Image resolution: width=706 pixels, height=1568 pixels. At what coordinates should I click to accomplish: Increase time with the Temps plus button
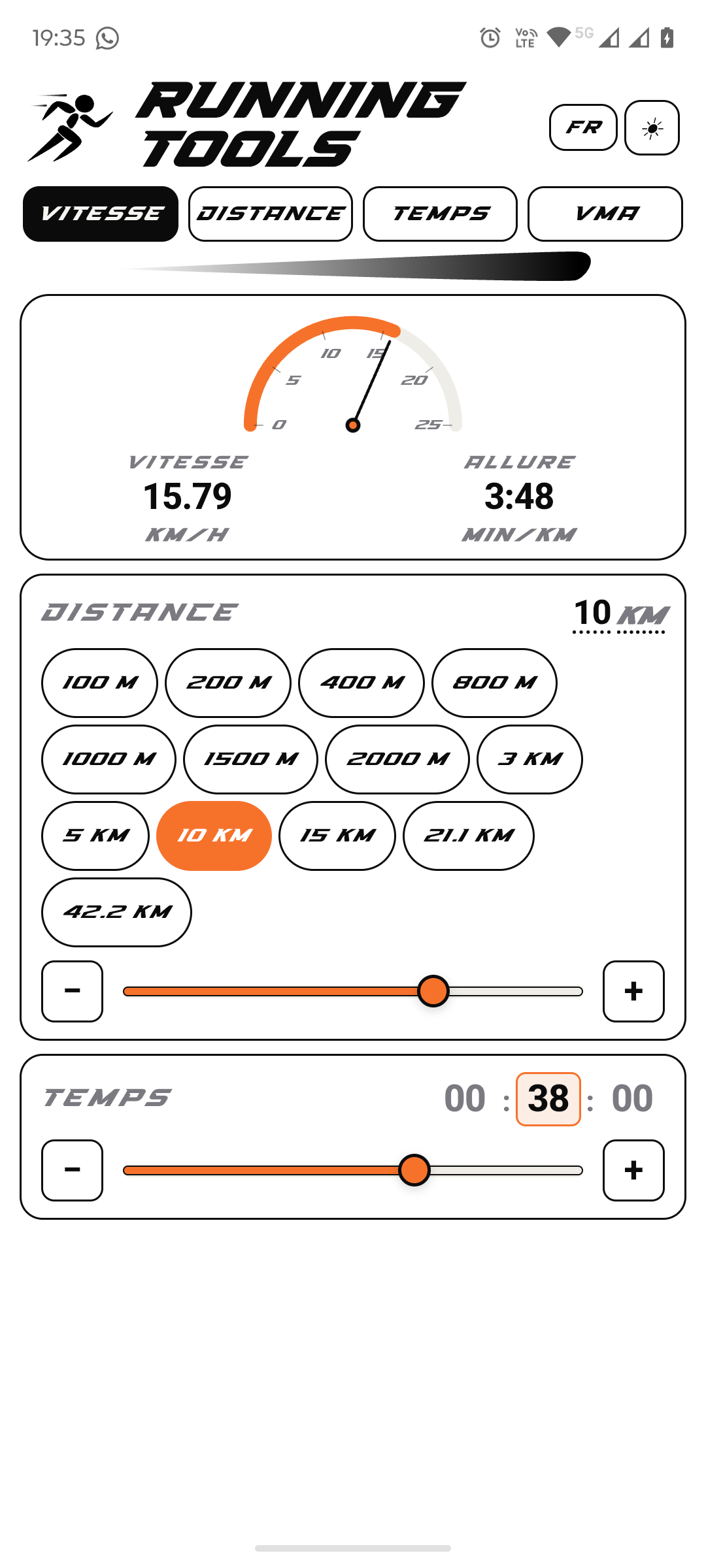click(x=633, y=1170)
